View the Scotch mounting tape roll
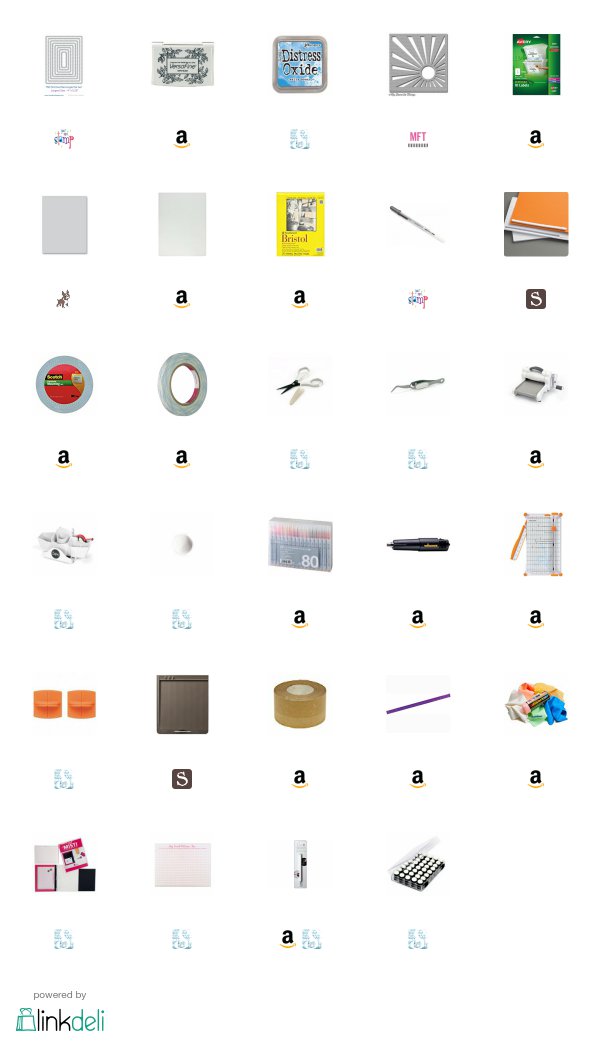The image size is (600, 1041). 64,384
